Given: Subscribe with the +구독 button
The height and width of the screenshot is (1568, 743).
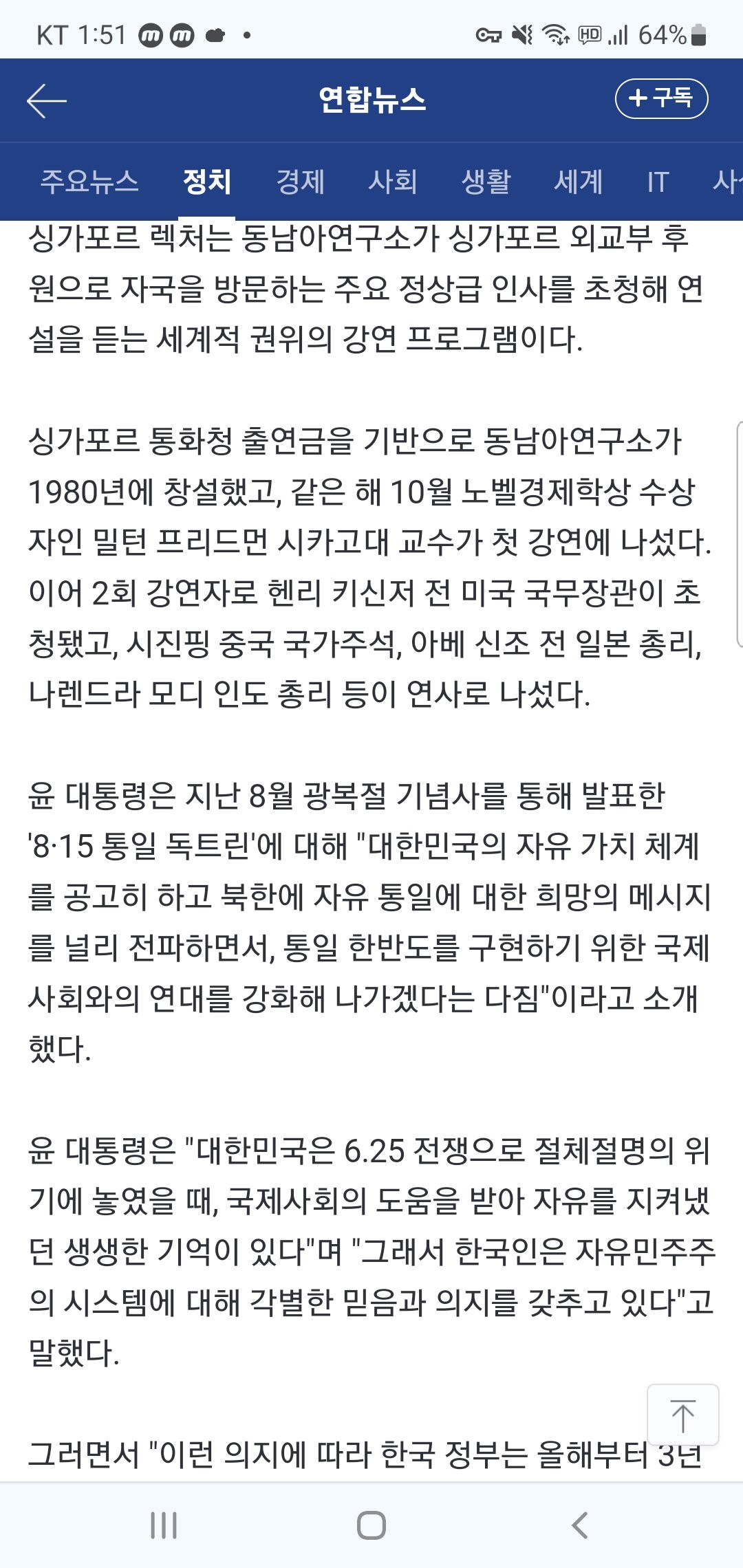Looking at the screenshot, I should click(x=661, y=98).
